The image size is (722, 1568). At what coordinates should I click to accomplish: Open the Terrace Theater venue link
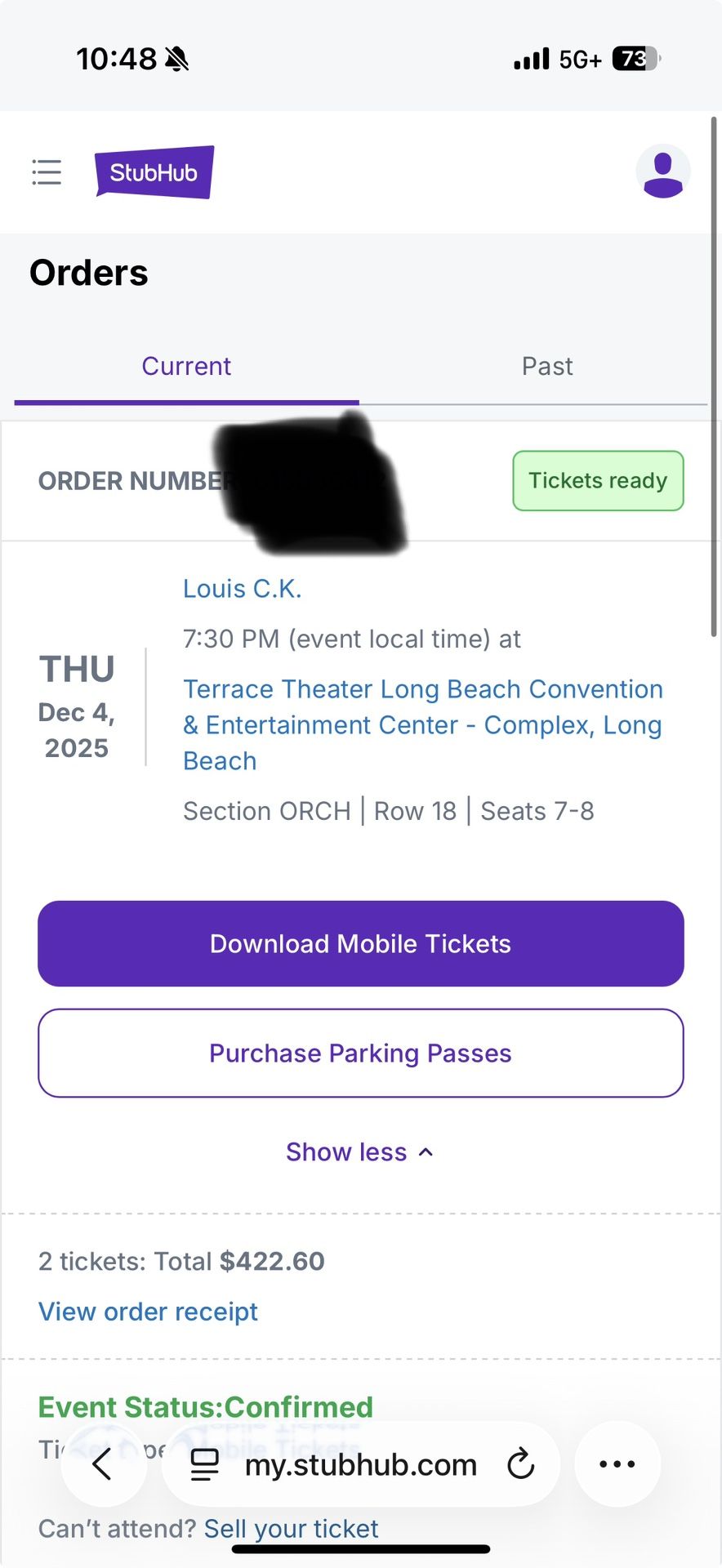[x=423, y=725]
